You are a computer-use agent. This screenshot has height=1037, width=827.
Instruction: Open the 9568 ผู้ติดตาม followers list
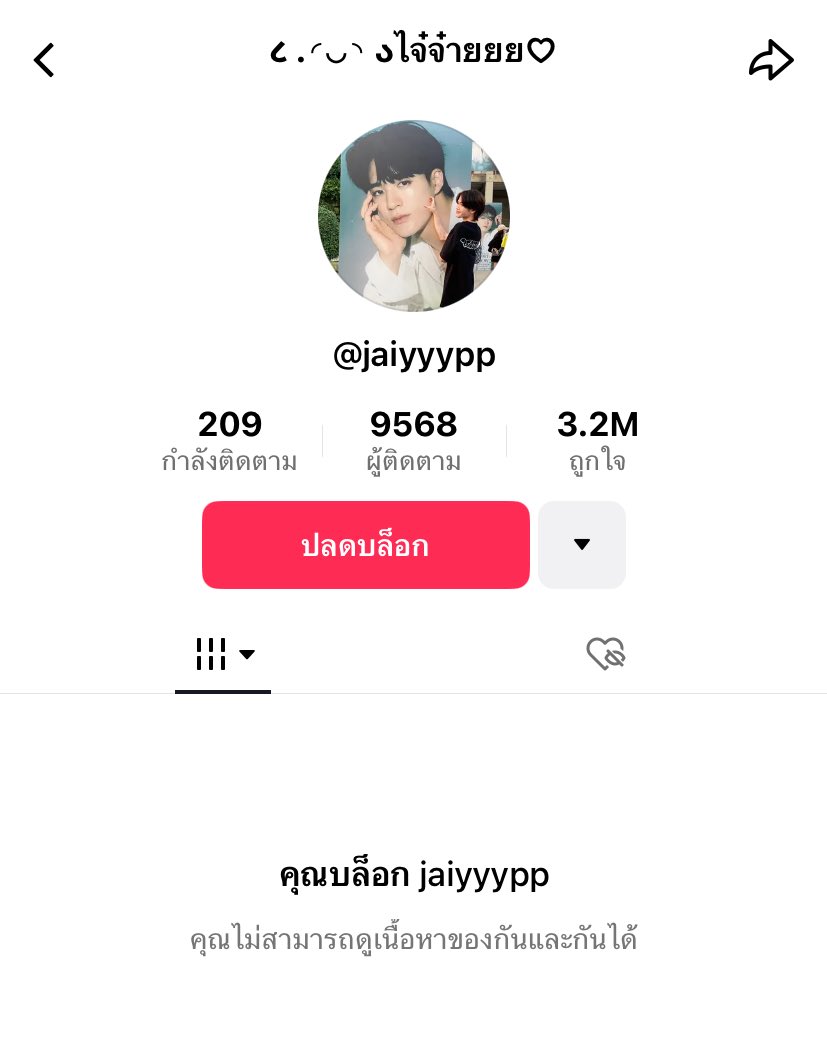coord(413,440)
